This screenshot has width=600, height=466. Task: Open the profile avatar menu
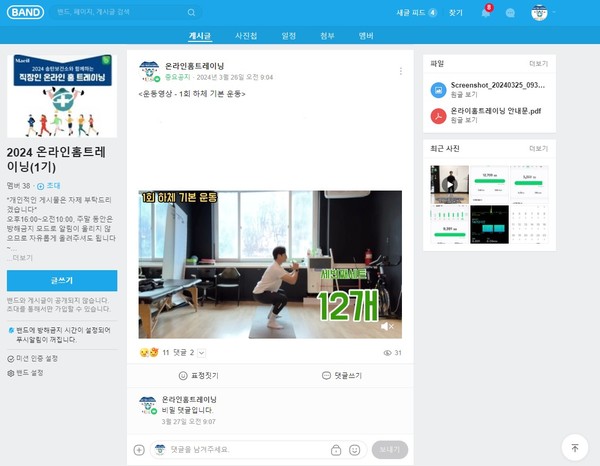pos(540,13)
